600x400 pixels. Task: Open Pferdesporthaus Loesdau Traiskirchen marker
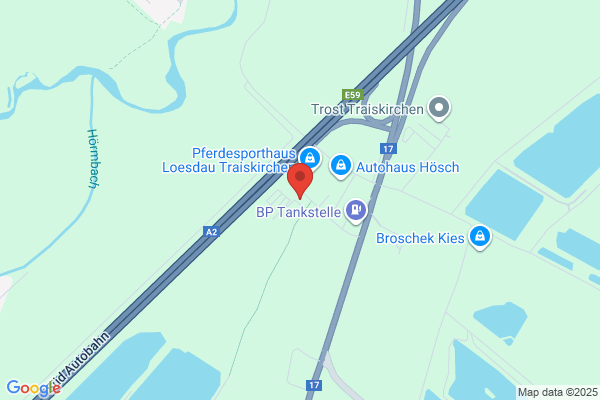(310, 158)
